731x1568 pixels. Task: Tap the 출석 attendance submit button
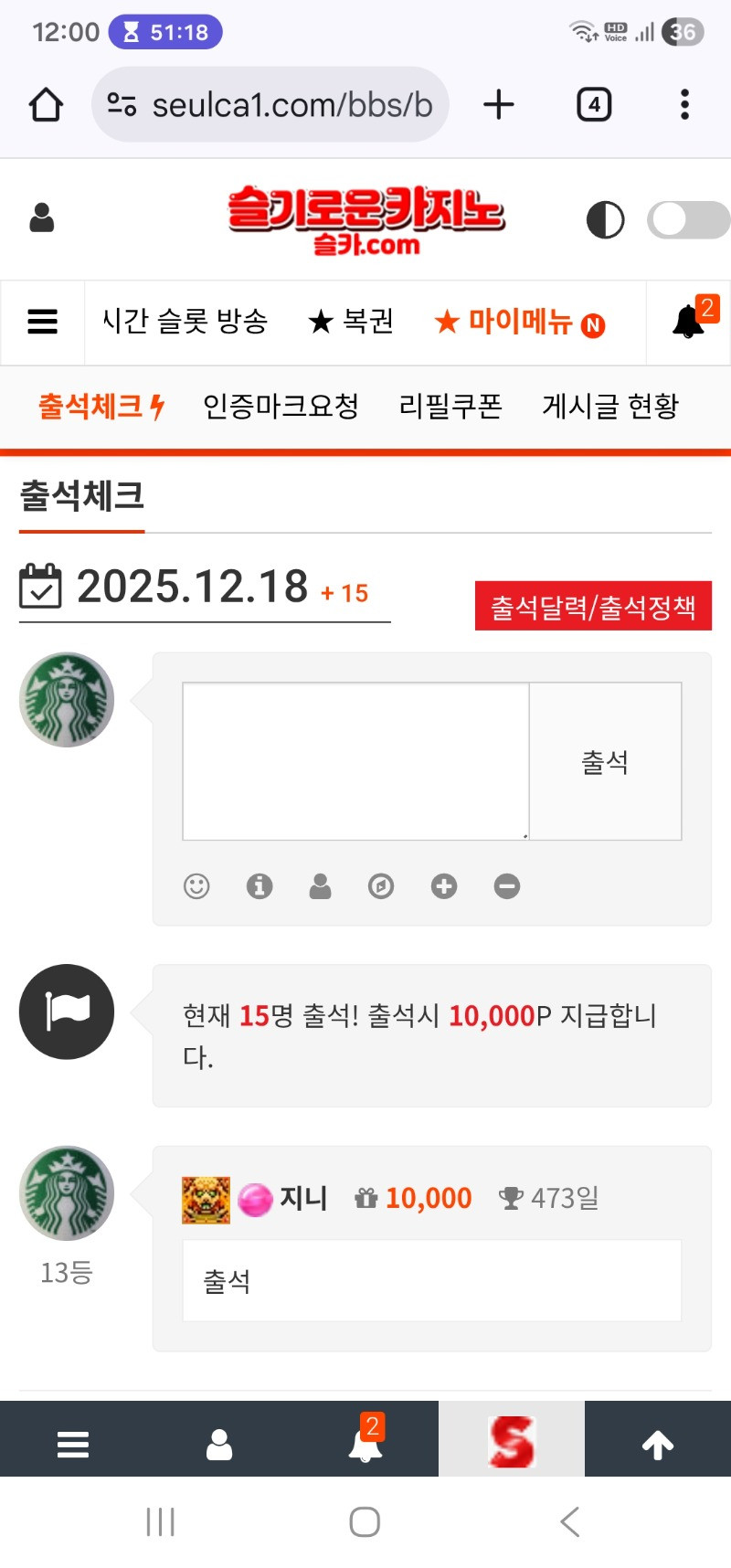[605, 761]
